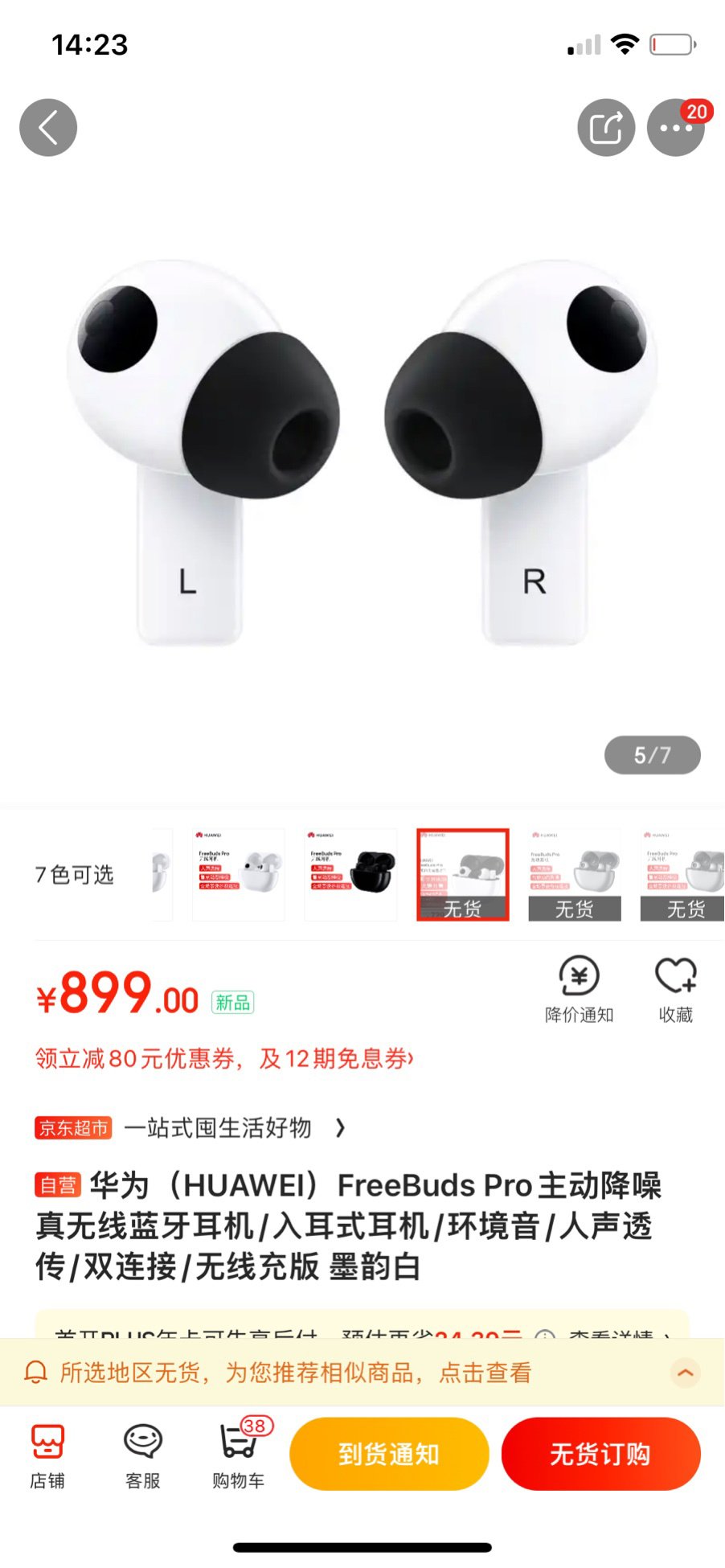
Task: Open the more options icon showing 20 badge
Action: click(x=676, y=127)
